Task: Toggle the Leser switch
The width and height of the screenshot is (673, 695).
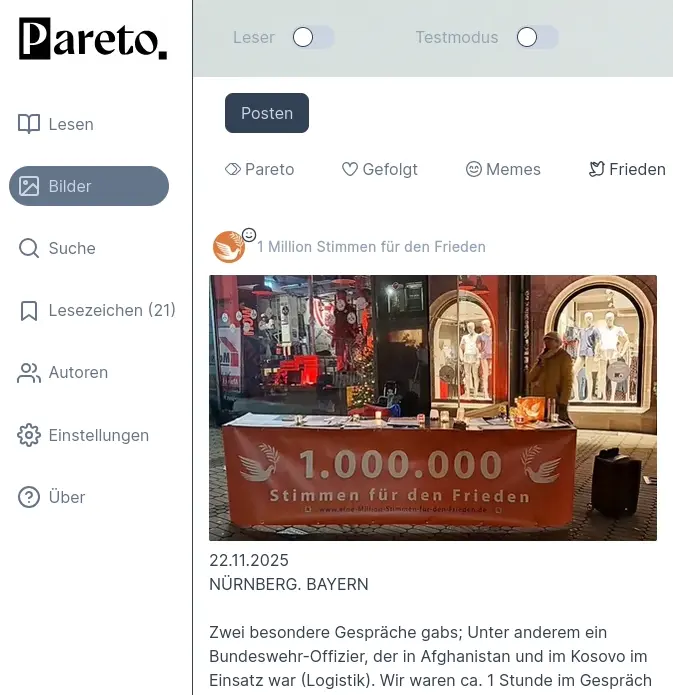Action: click(313, 37)
